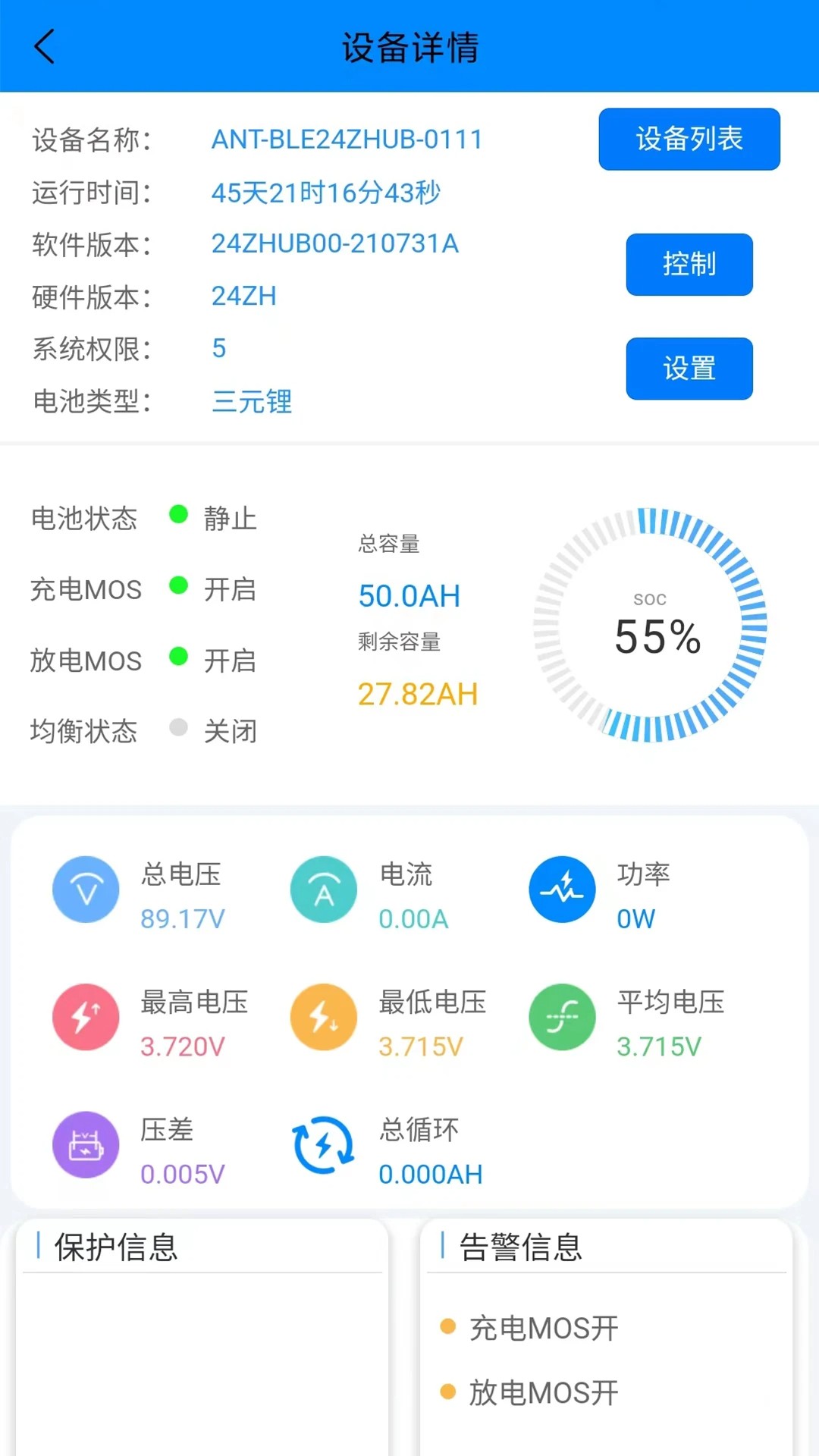
Task: Go back using the top arrow
Action: coord(43,47)
